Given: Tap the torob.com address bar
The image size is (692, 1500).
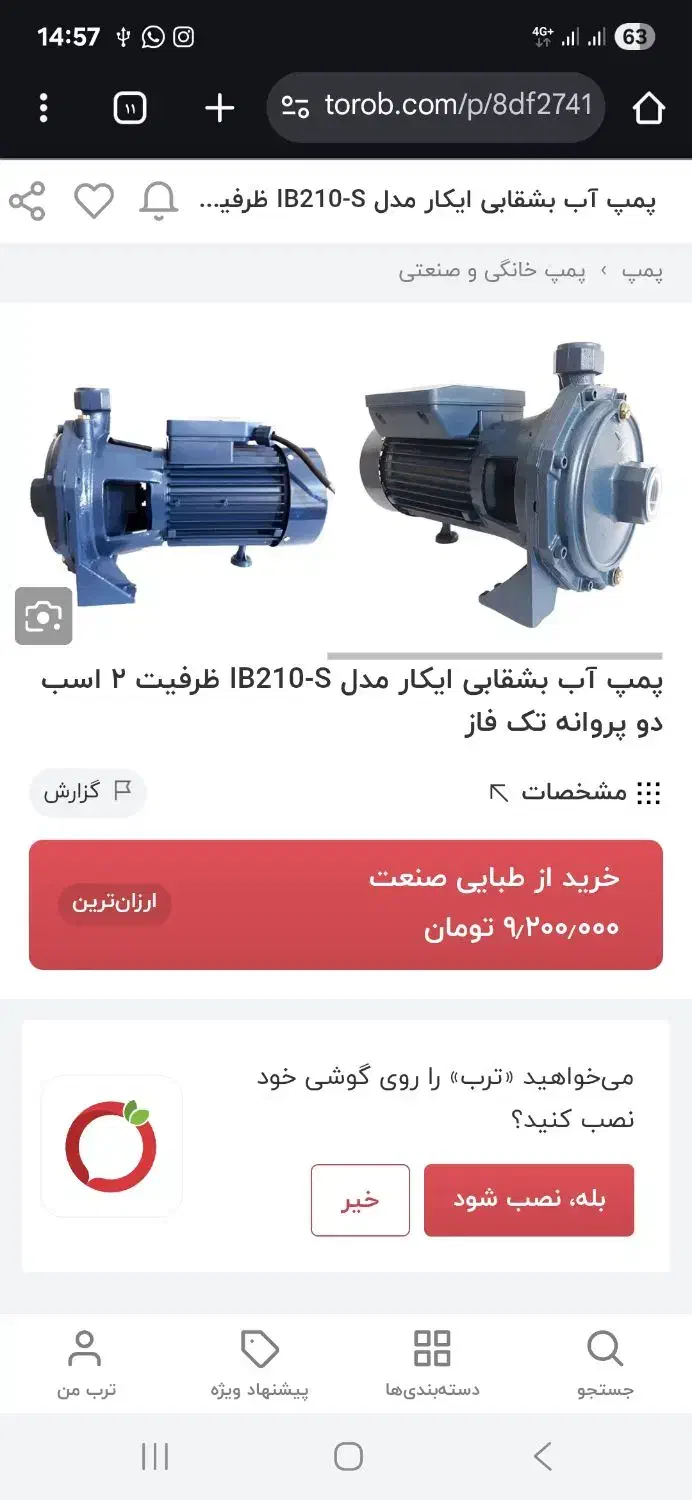Looking at the screenshot, I should [x=436, y=106].
